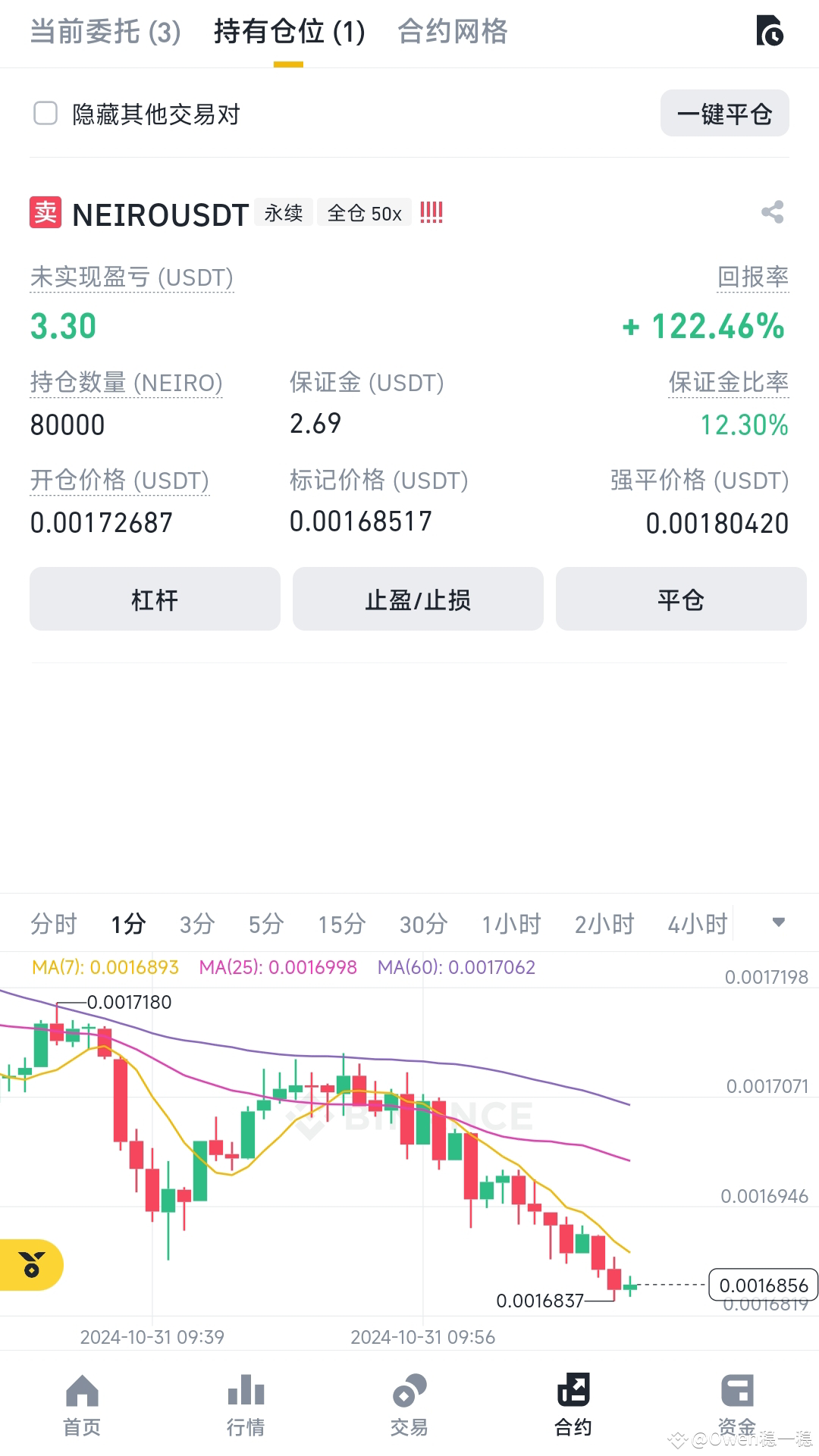This screenshot has width=819, height=1456.
Task: Switch to 合约网格 tab
Action: [x=451, y=33]
